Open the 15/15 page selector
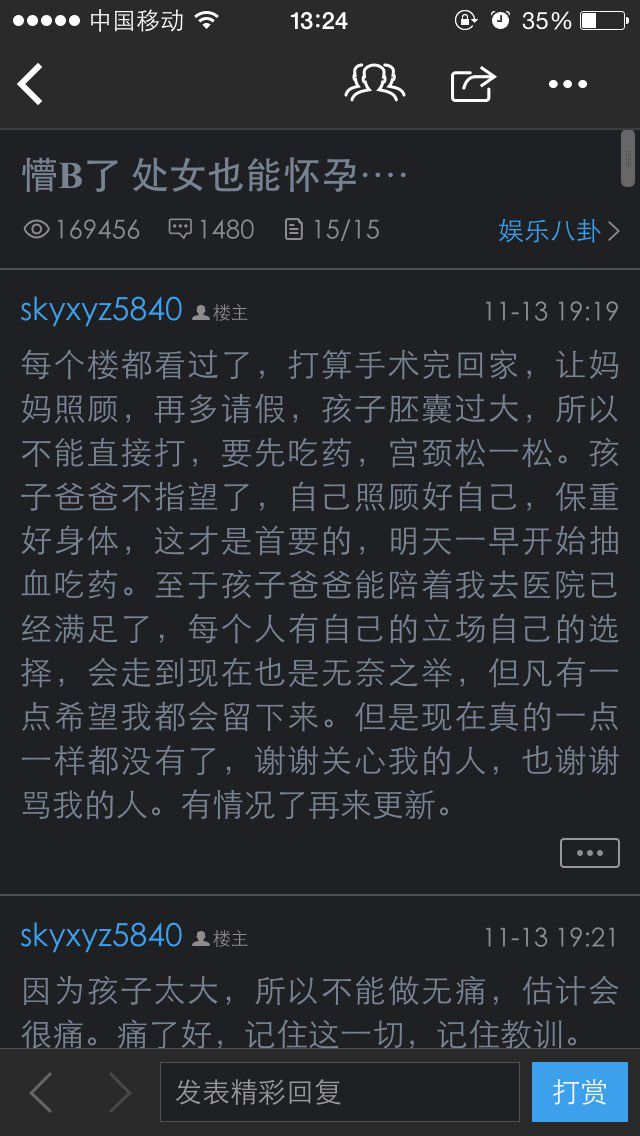This screenshot has width=640, height=1136. (333, 230)
